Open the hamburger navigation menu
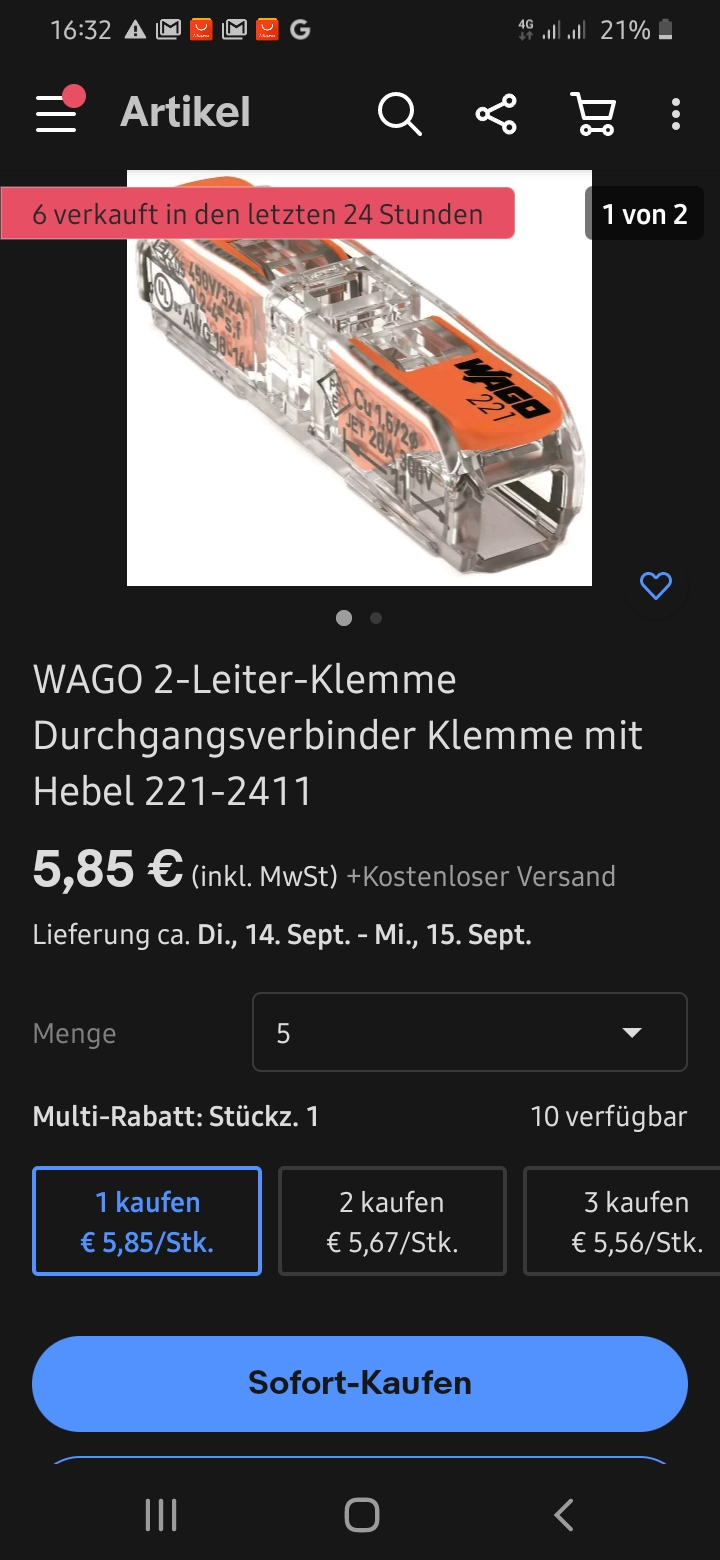720x1560 pixels. click(x=57, y=113)
